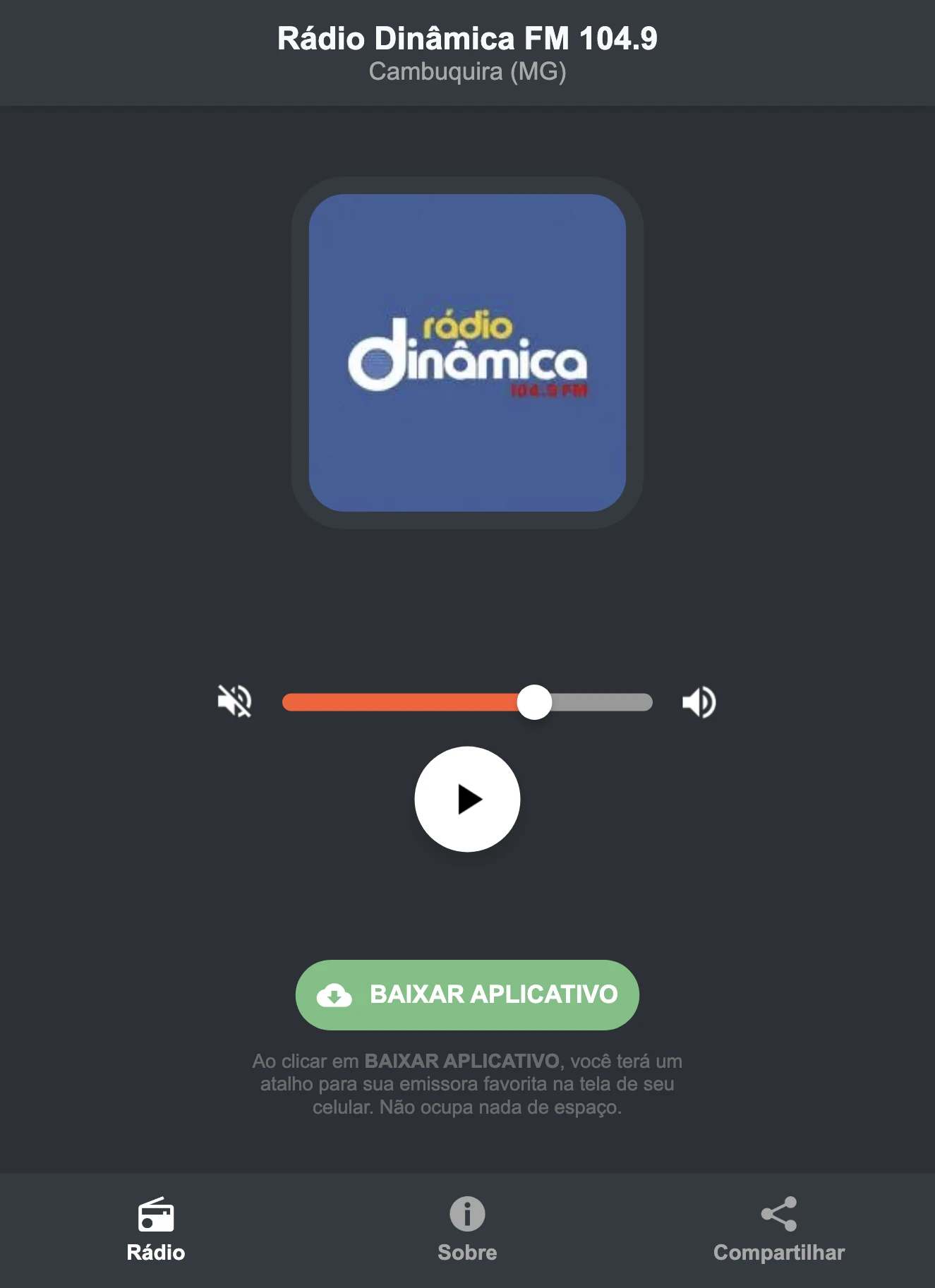Click the volume slider handle

535,702
